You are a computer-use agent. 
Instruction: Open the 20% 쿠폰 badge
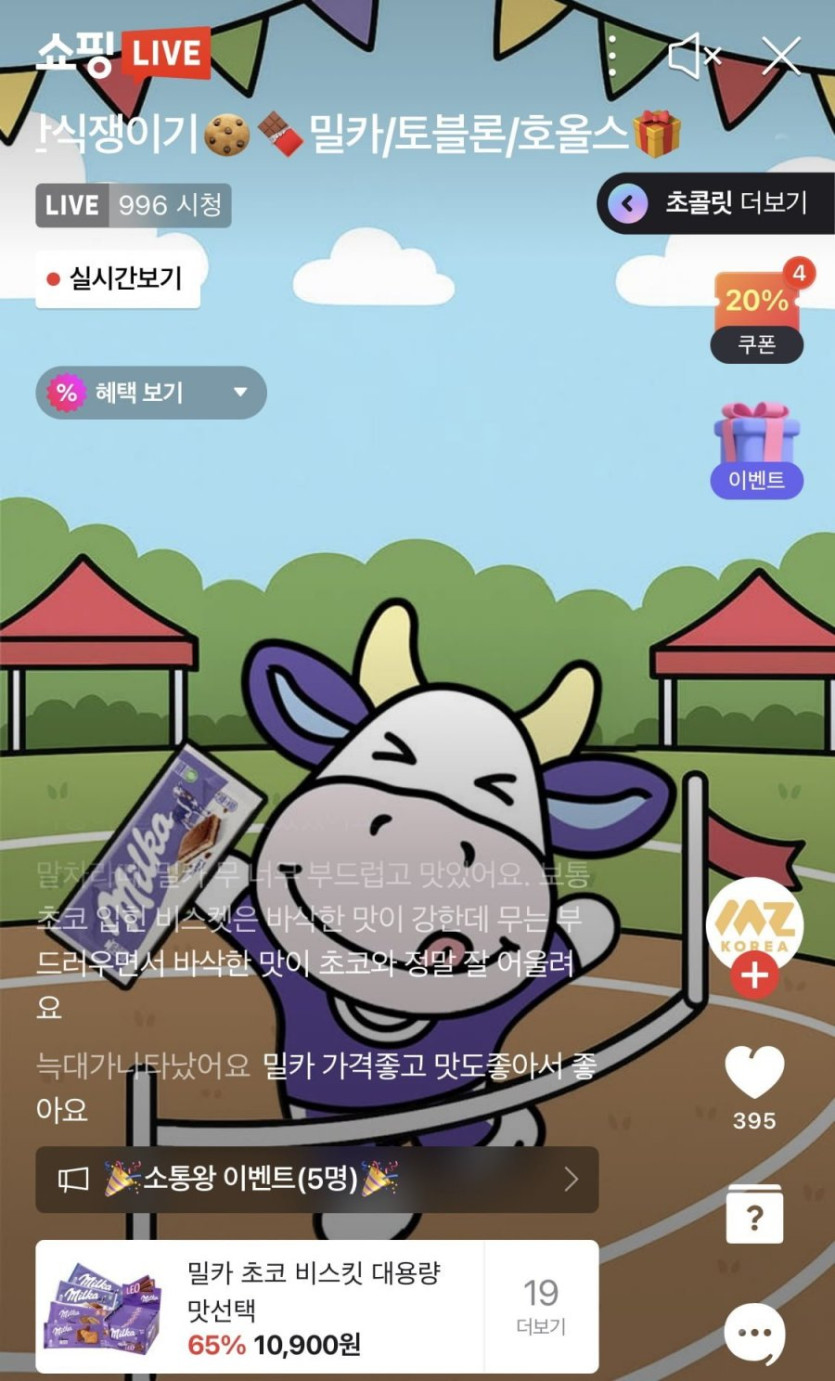point(757,312)
